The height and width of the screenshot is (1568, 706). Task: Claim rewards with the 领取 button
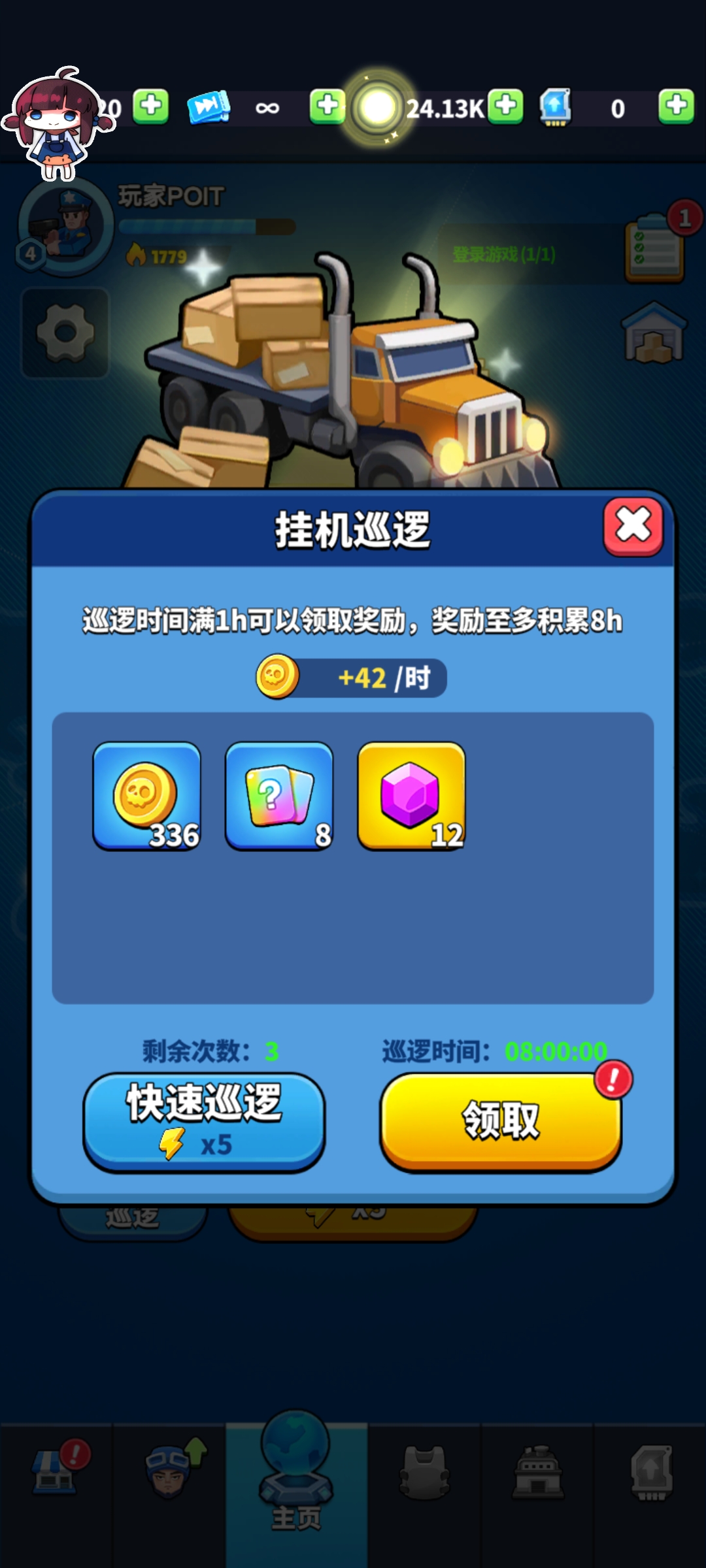click(501, 1121)
